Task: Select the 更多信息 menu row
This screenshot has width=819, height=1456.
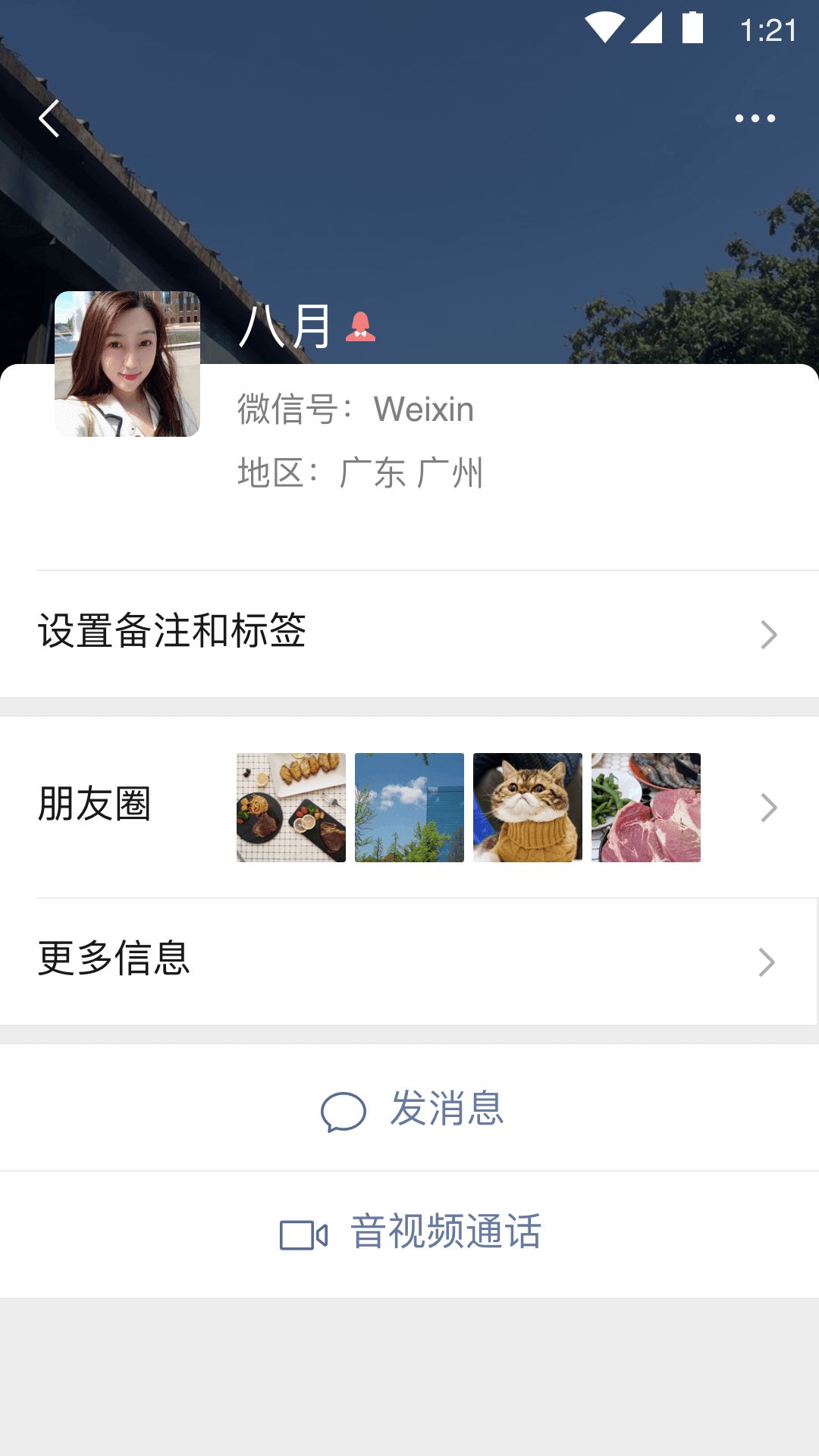Action: [x=114, y=961]
